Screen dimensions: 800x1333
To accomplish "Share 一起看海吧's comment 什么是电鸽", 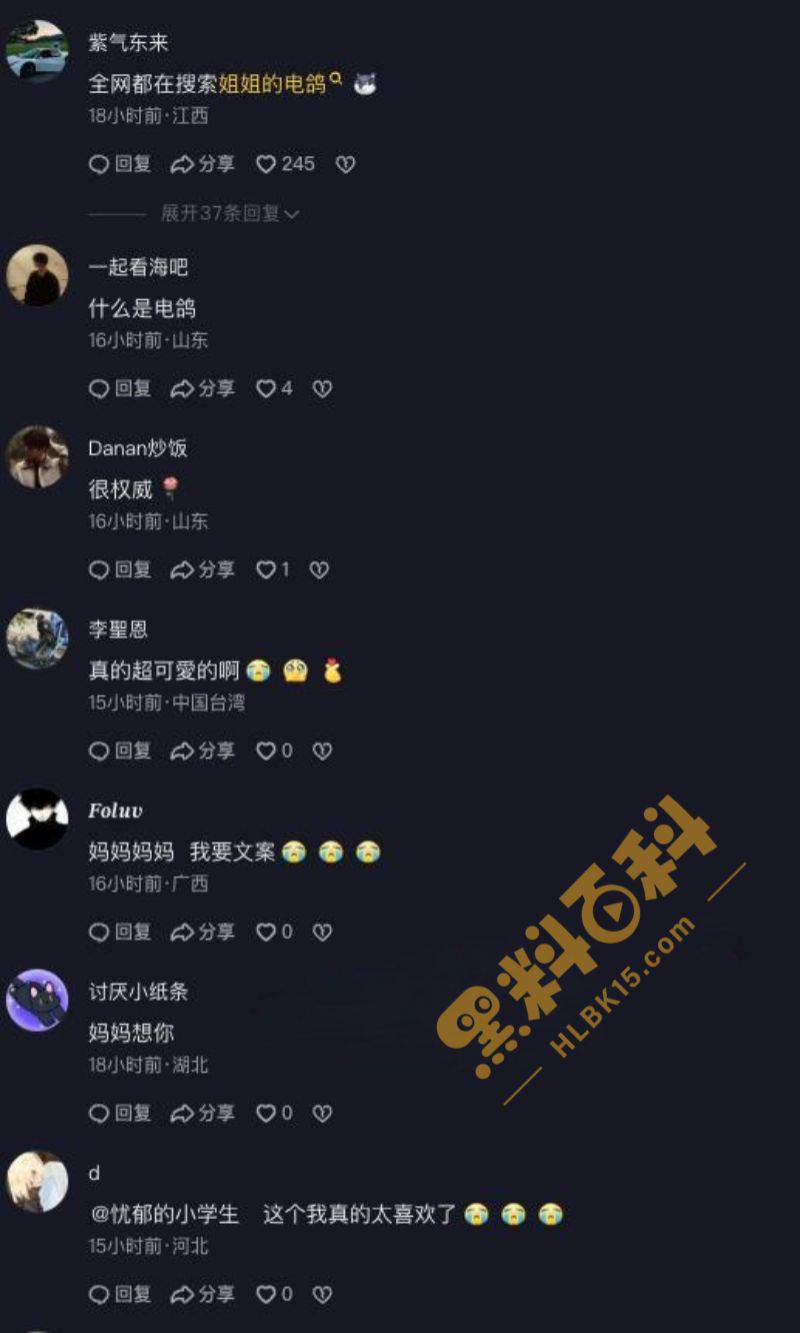I will click(x=202, y=388).
